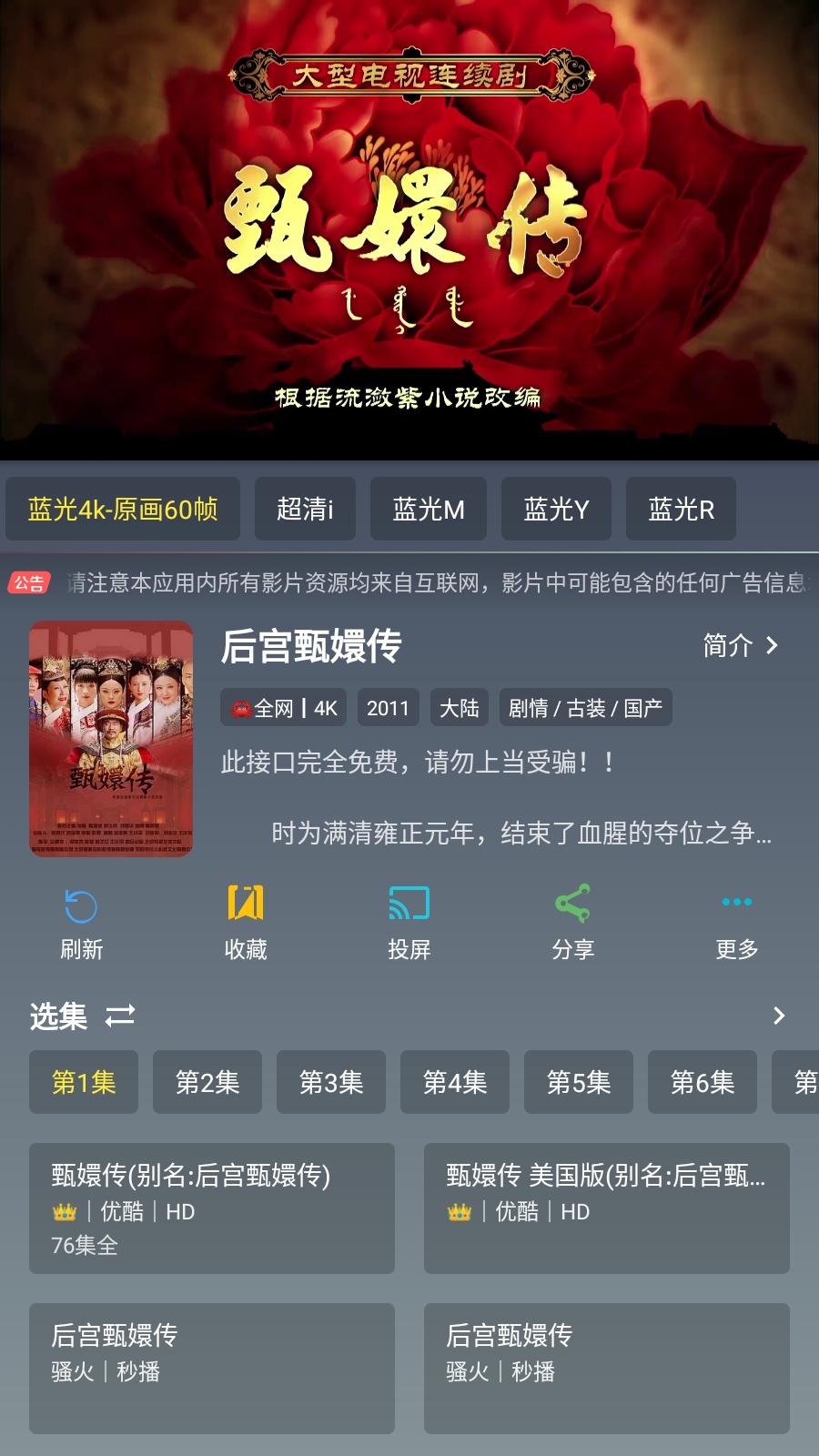819x1456 pixels.
Task: Tap the truncated synopsis starting 时为满清雍正元年
Action: pyautogui.click(x=519, y=833)
